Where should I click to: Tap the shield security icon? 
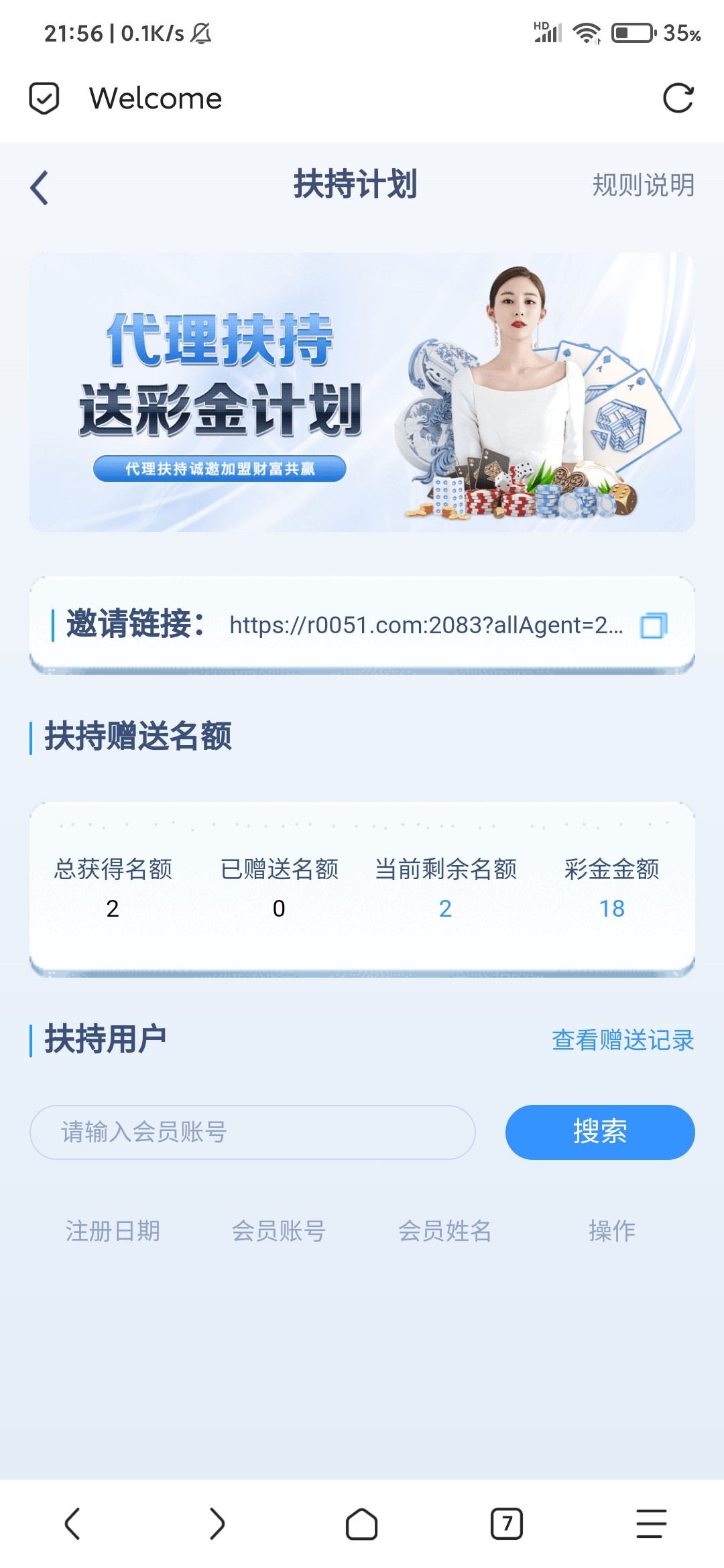[44, 99]
